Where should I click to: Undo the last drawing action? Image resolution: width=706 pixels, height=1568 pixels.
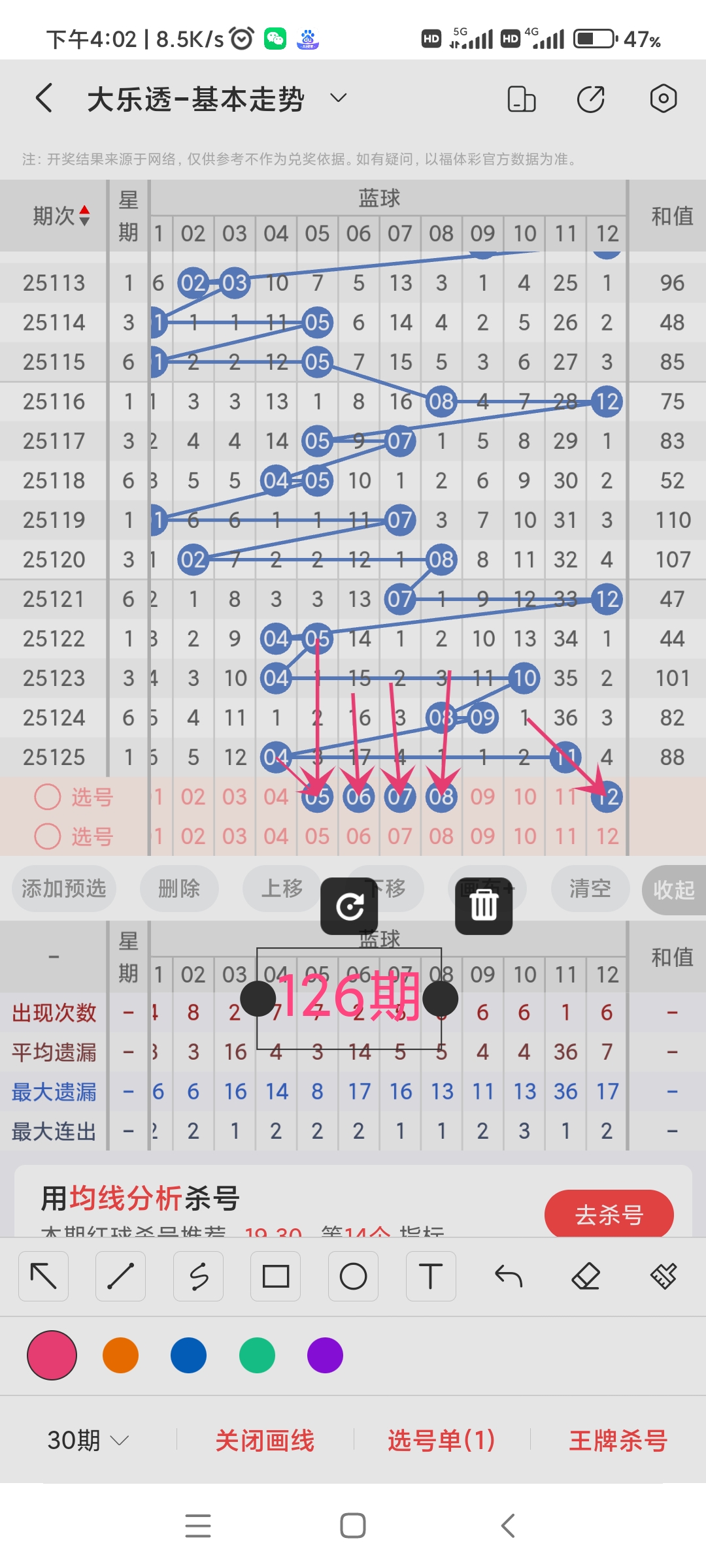pyautogui.click(x=509, y=1276)
